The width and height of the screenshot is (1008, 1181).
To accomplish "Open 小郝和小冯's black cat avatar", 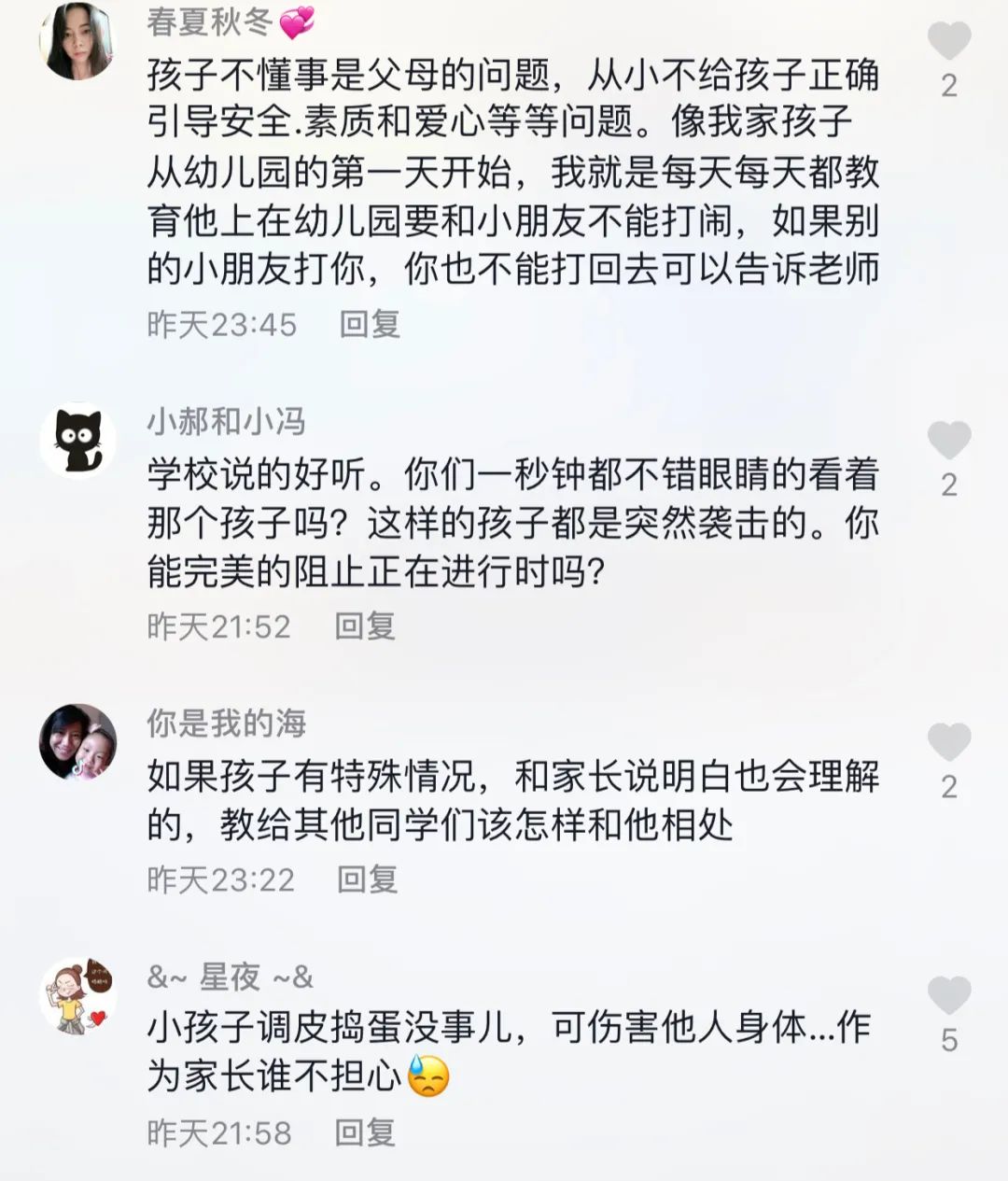I will point(77,441).
